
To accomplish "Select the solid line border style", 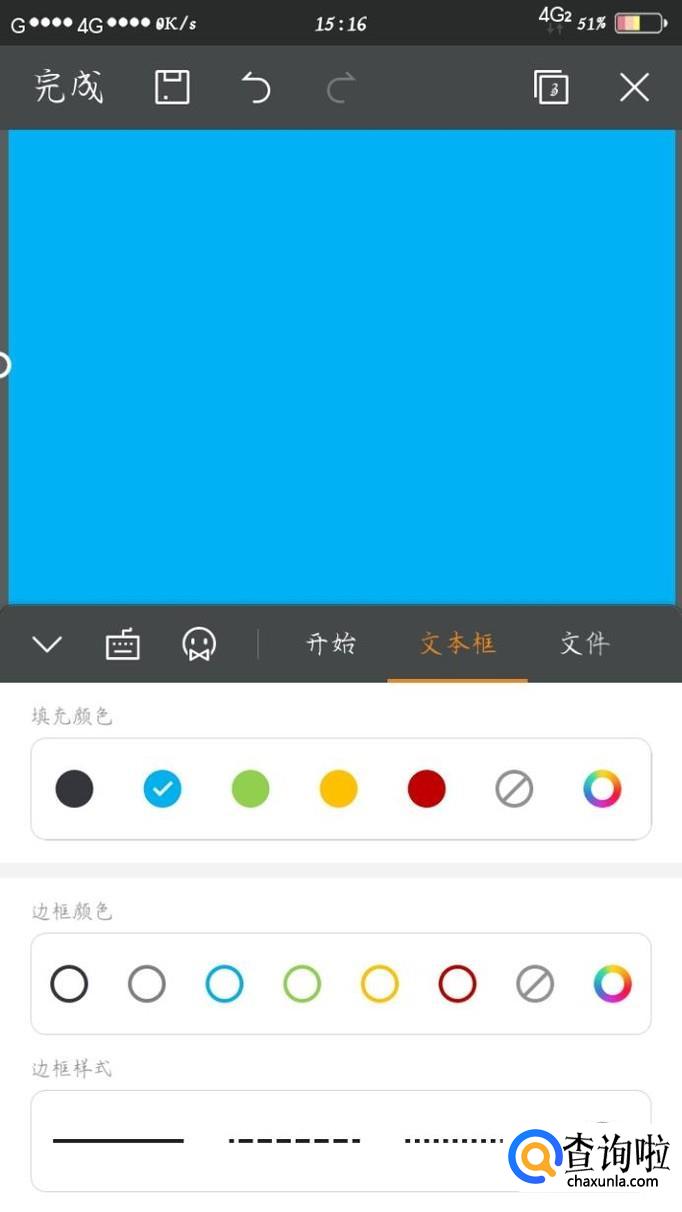I will (x=118, y=1140).
